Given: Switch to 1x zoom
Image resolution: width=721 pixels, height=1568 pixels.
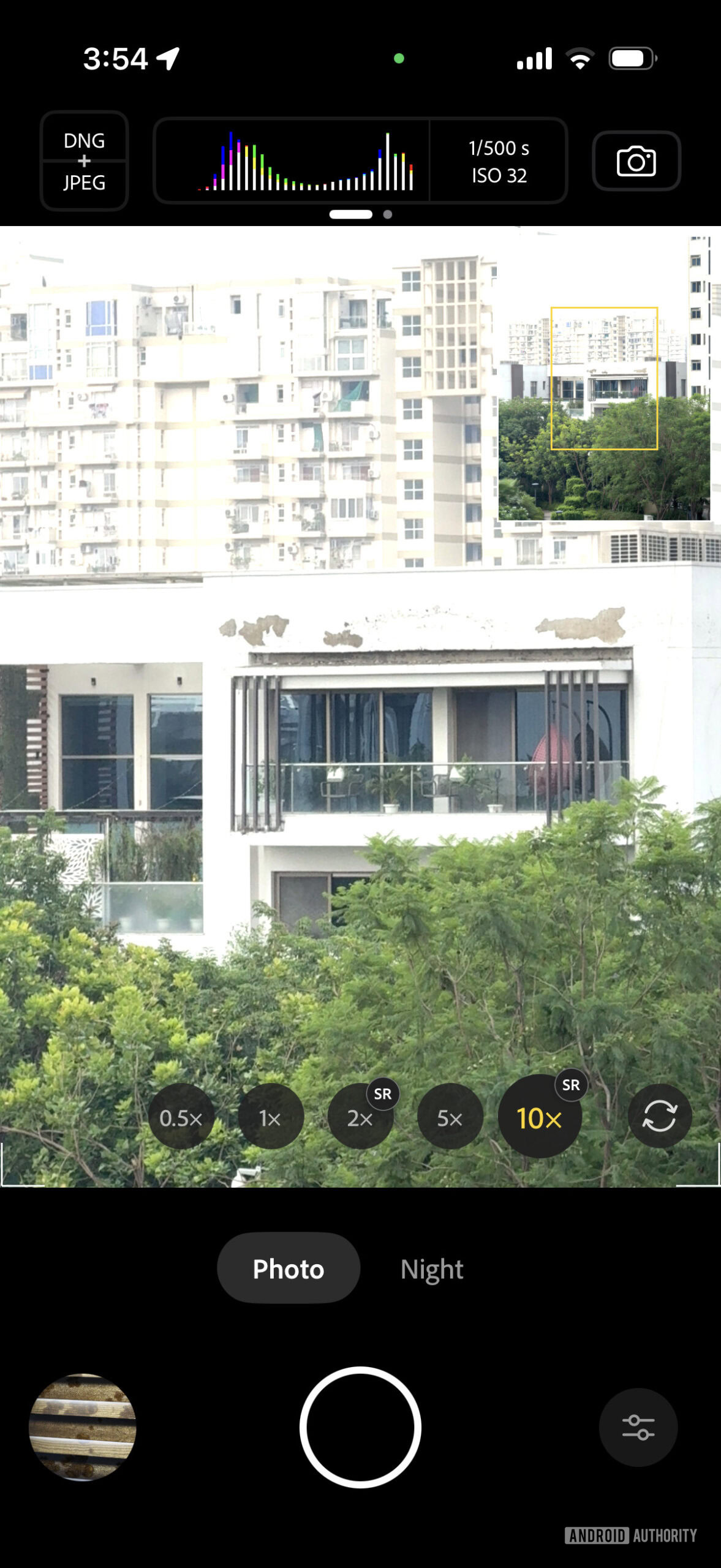Looking at the screenshot, I should coord(270,1118).
